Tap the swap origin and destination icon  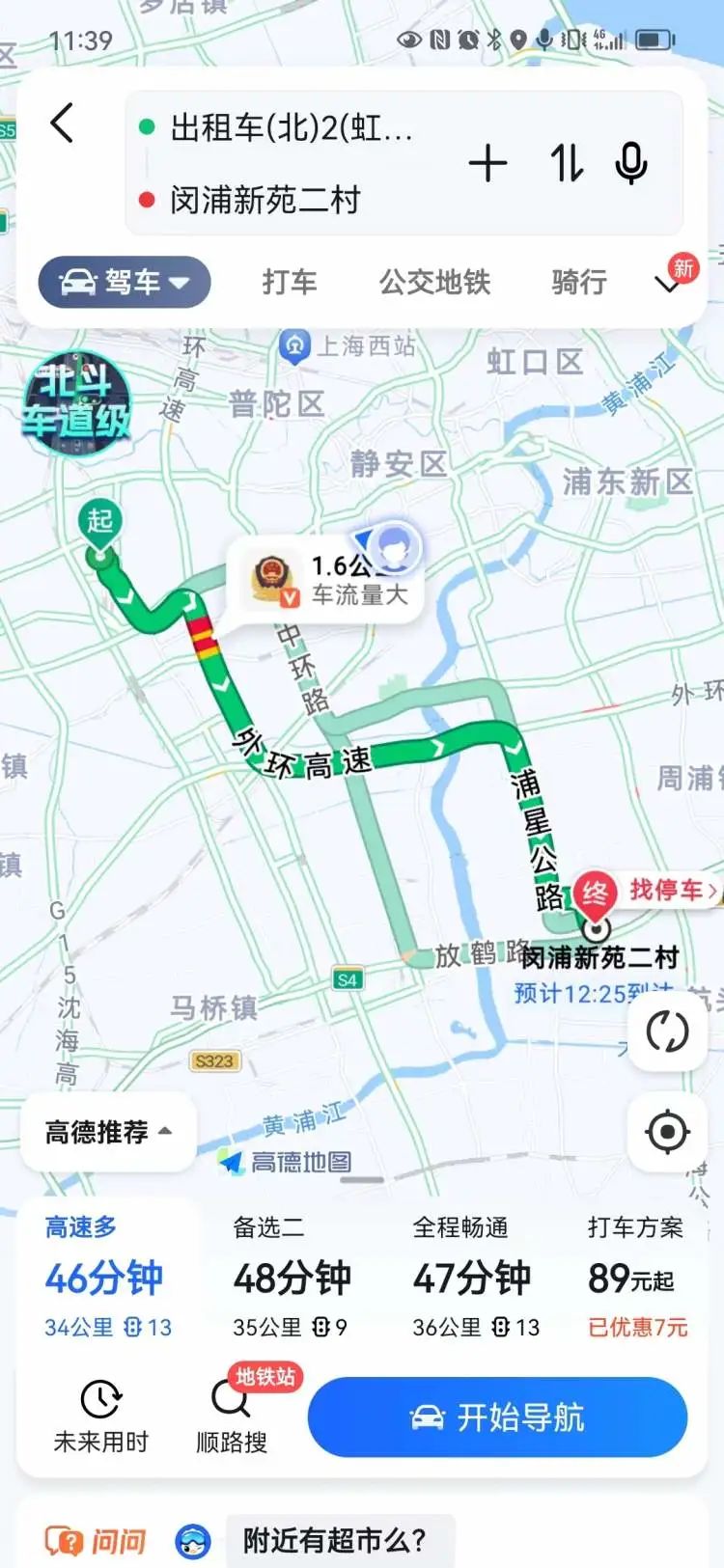(566, 163)
